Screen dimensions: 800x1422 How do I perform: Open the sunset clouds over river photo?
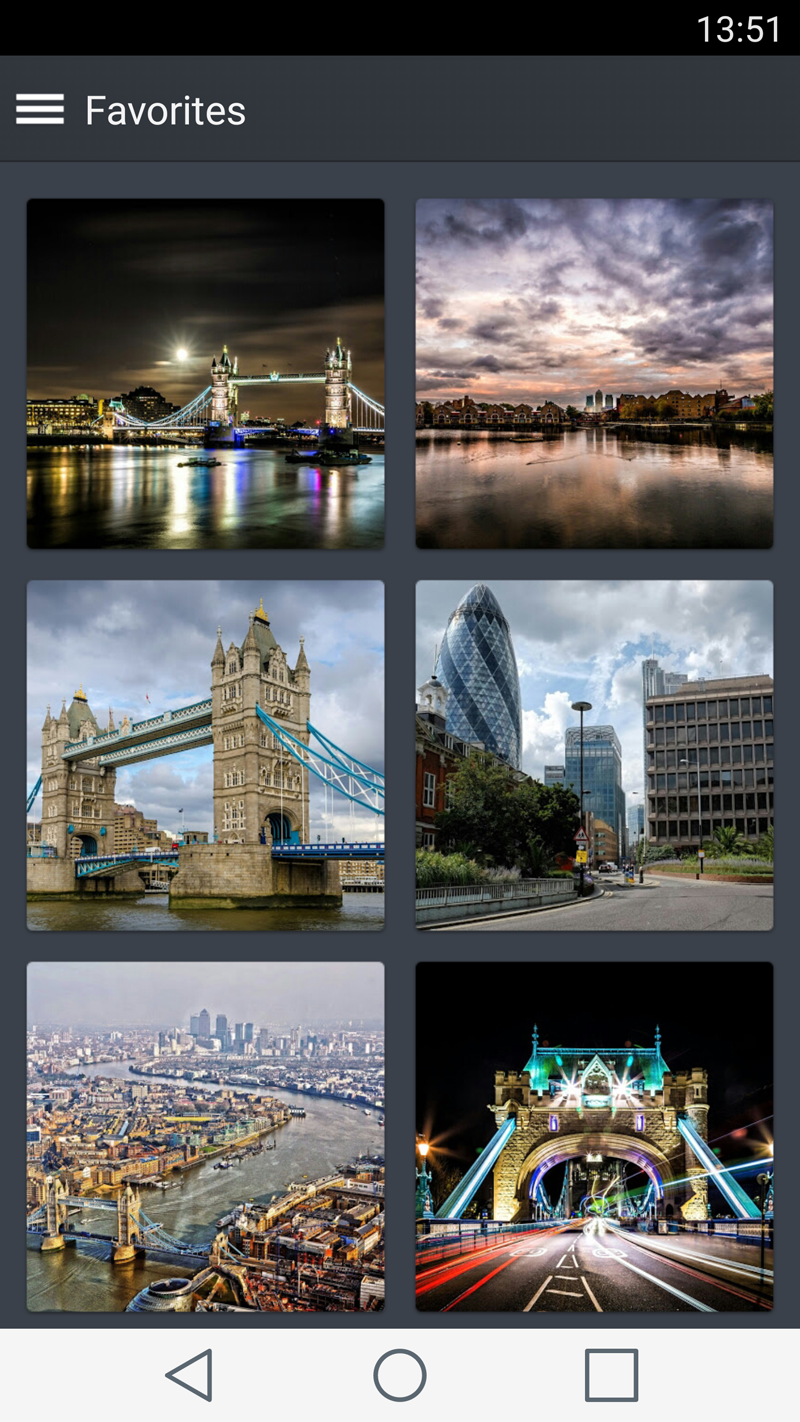(594, 373)
